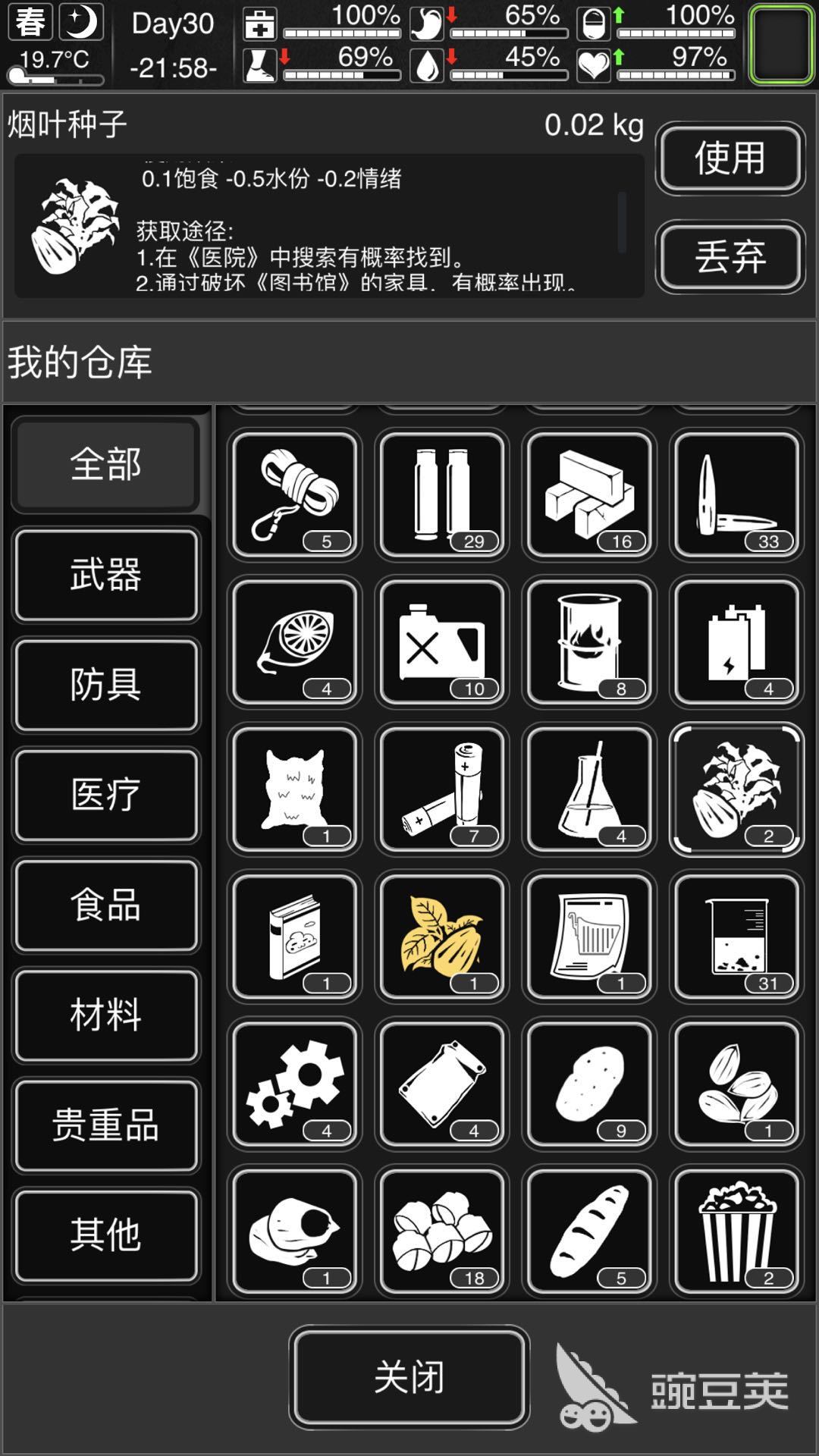Select the fuel canister item with count 10

point(441,642)
